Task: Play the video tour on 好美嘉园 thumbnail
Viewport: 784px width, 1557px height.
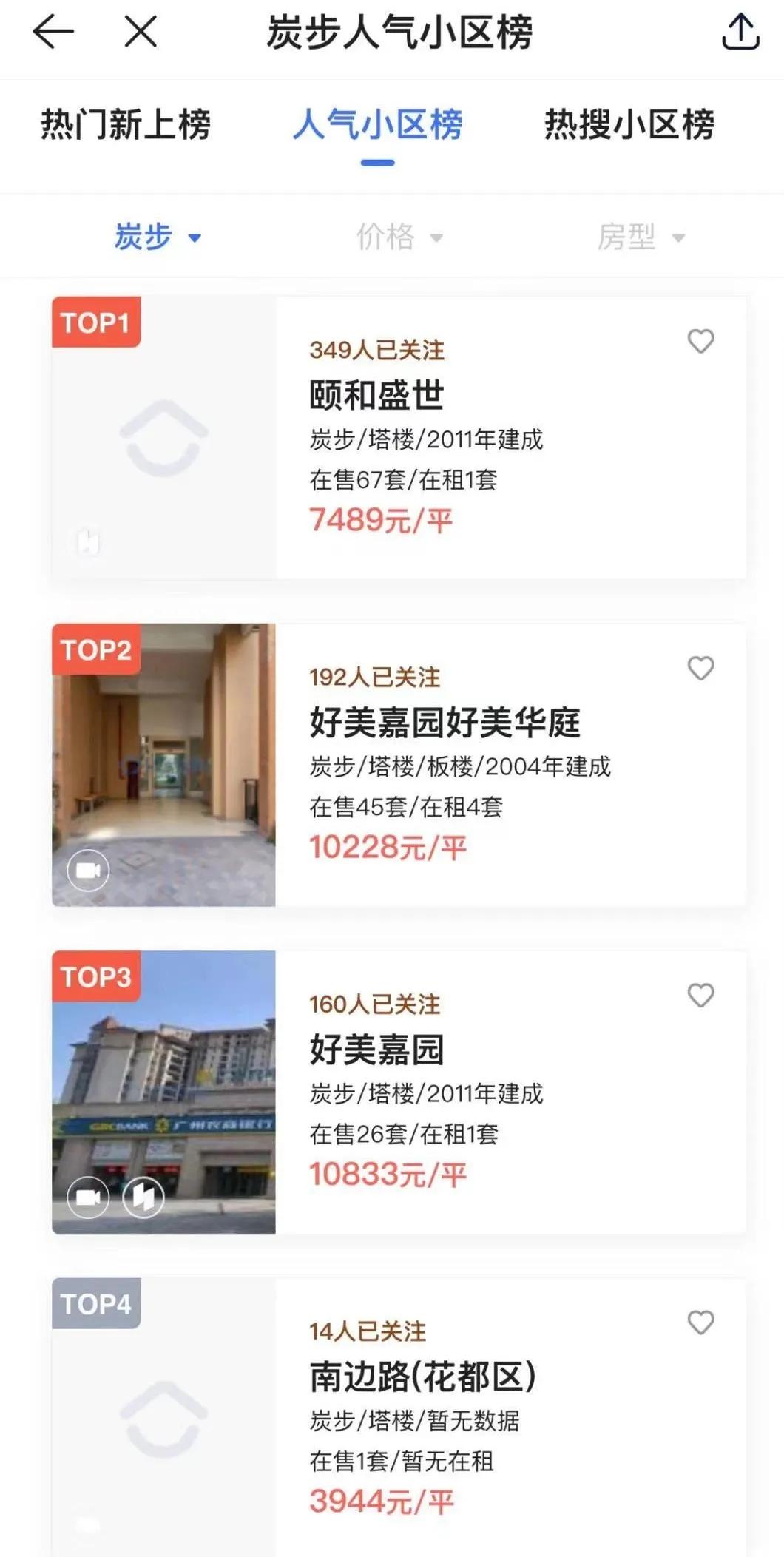Action: coord(88,1196)
